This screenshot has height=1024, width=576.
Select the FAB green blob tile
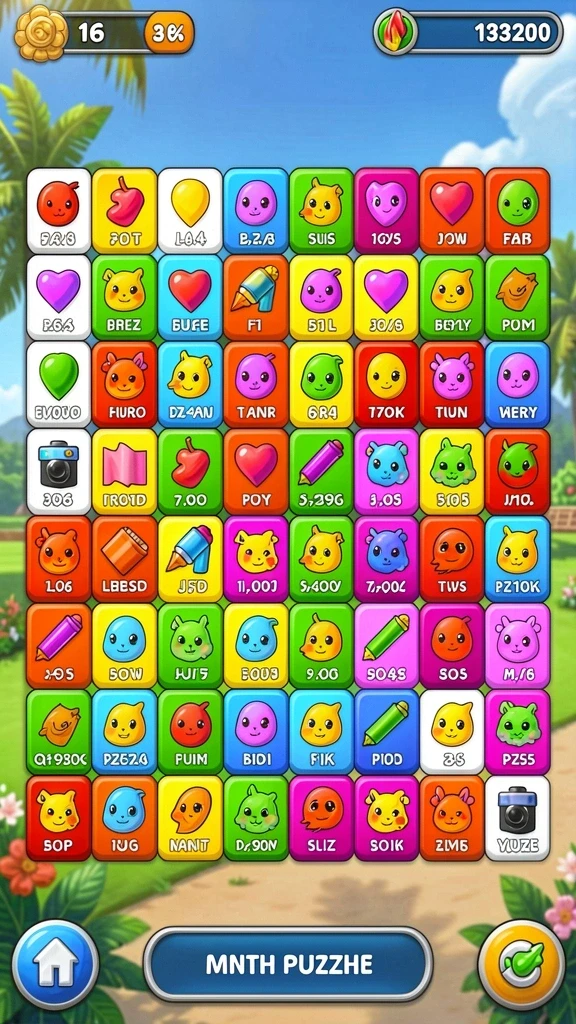518,211
